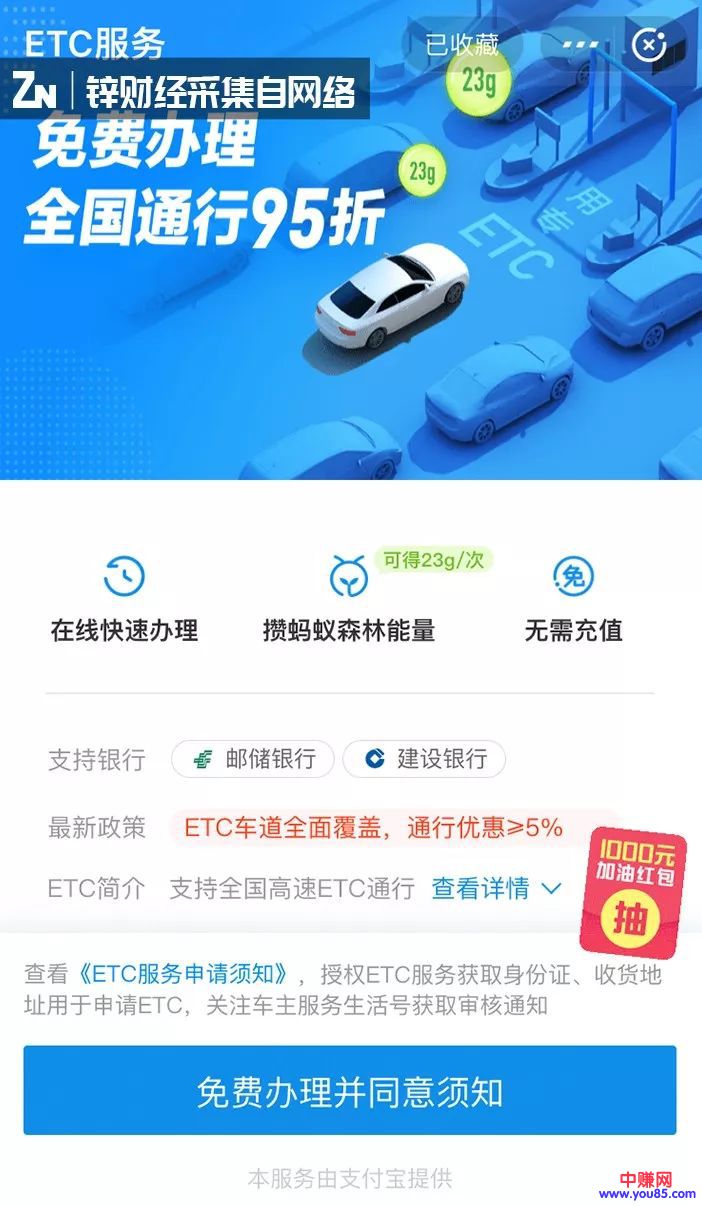The height and width of the screenshot is (1206, 702).
Task: Select the 邮储银行 chip
Action: tap(253, 759)
